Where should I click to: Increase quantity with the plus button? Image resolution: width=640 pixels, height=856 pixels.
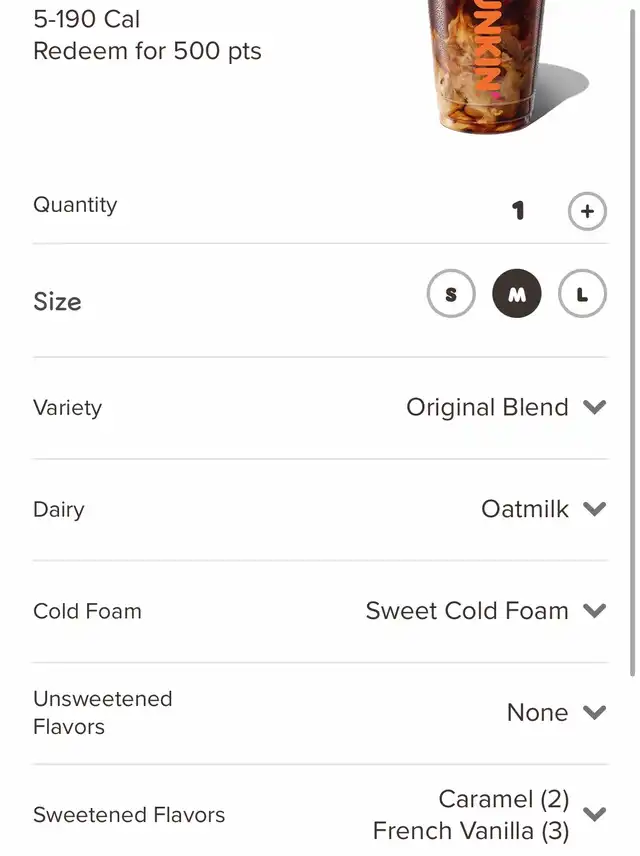(587, 212)
